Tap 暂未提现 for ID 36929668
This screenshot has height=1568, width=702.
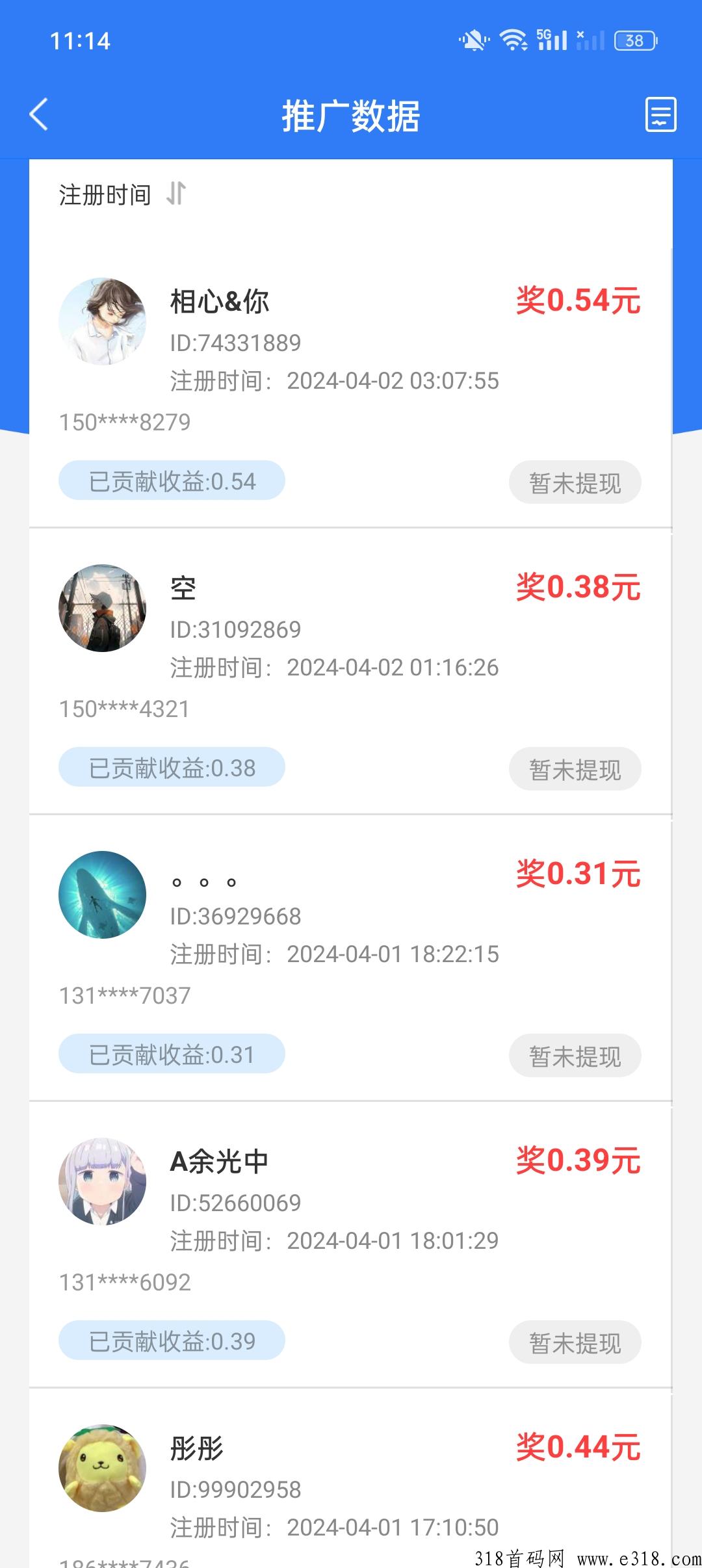(575, 1056)
